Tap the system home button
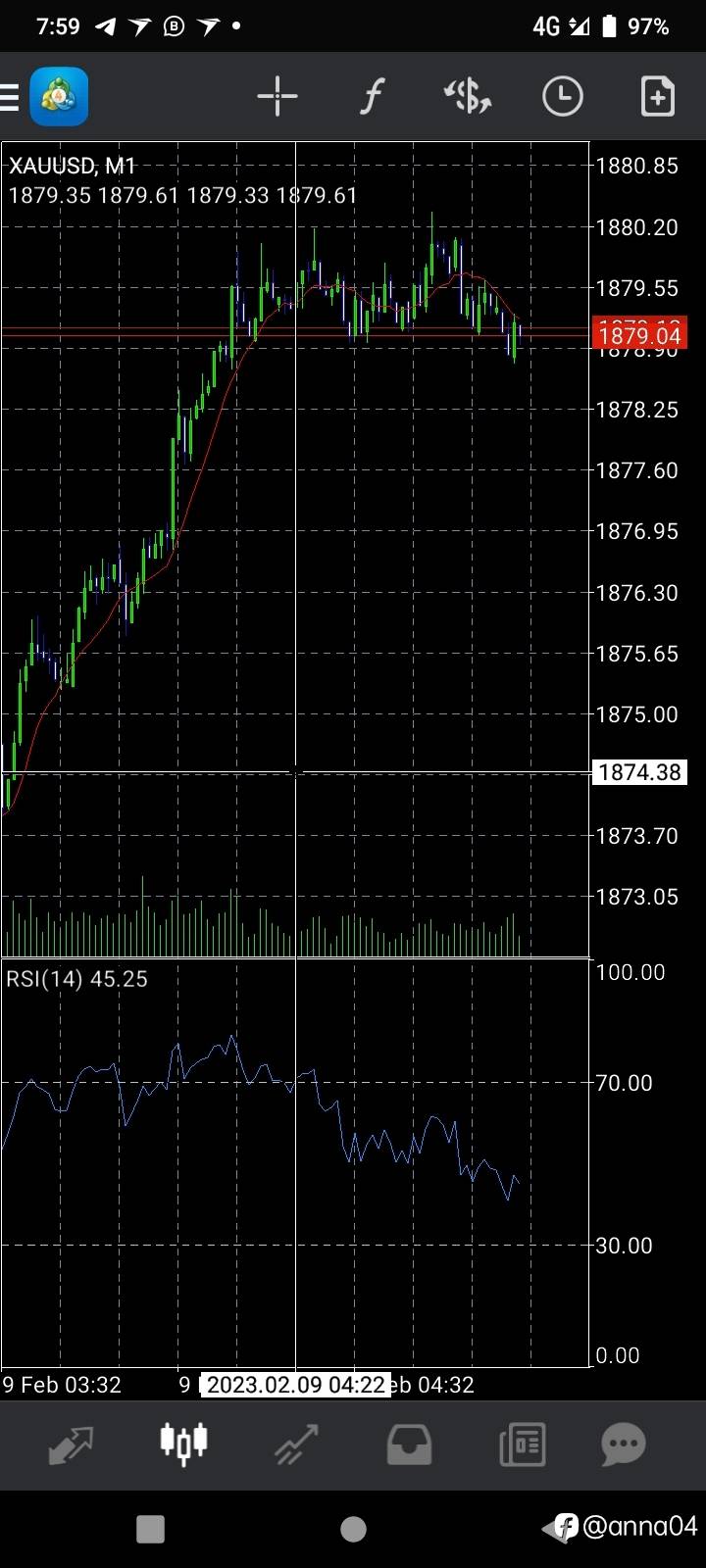 tap(353, 1529)
